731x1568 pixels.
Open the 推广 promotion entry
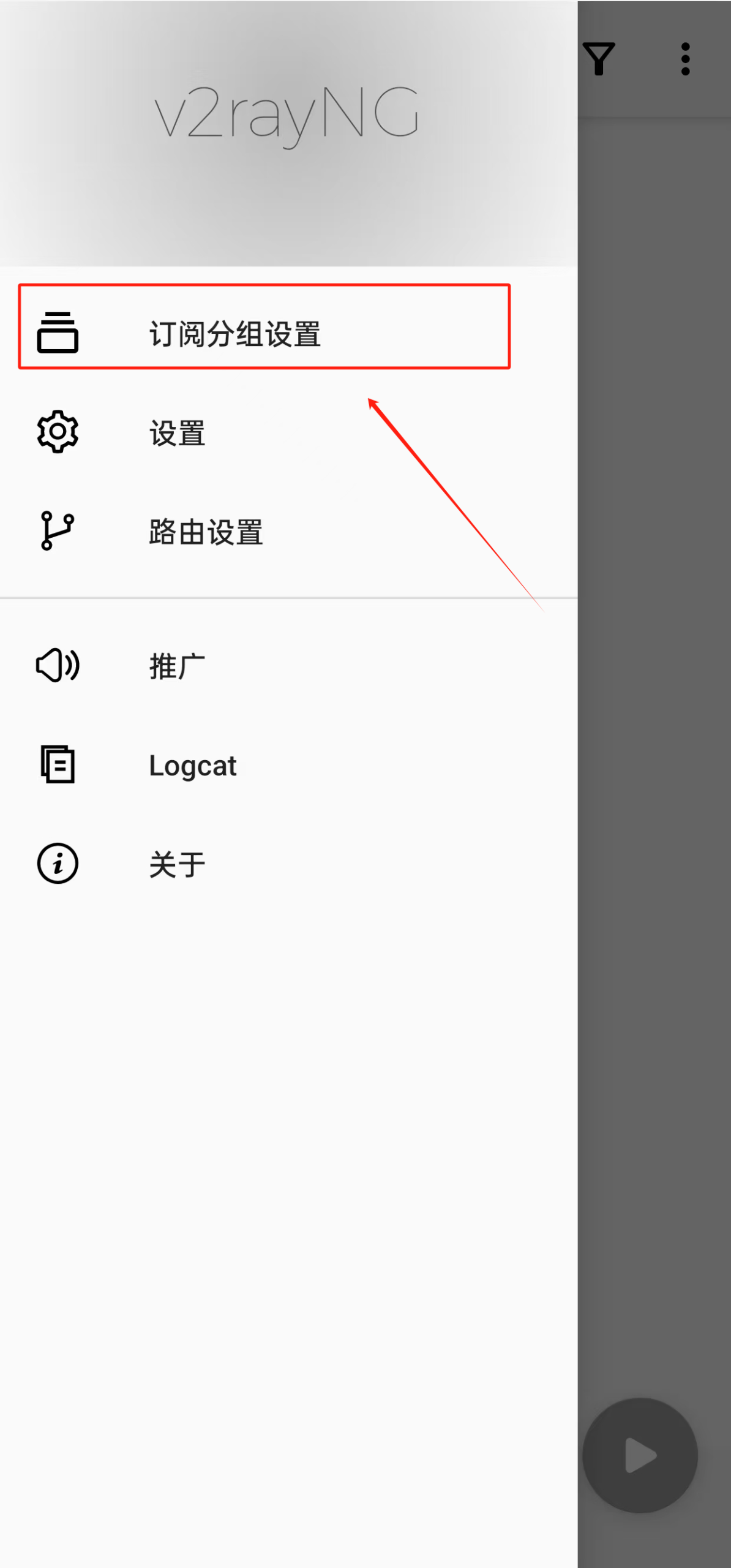[178, 666]
